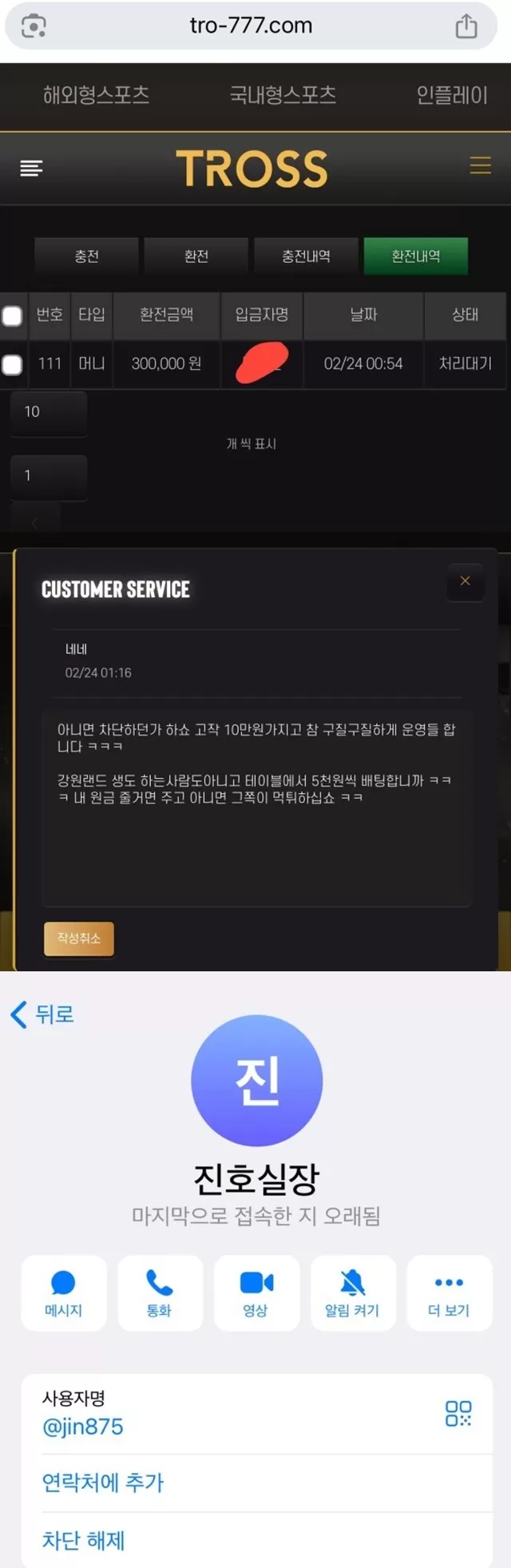Image resolution: width=511 pixels, height=1568 pixels.
Task: Share the tro-777.com page
Action: pos(466,26)
